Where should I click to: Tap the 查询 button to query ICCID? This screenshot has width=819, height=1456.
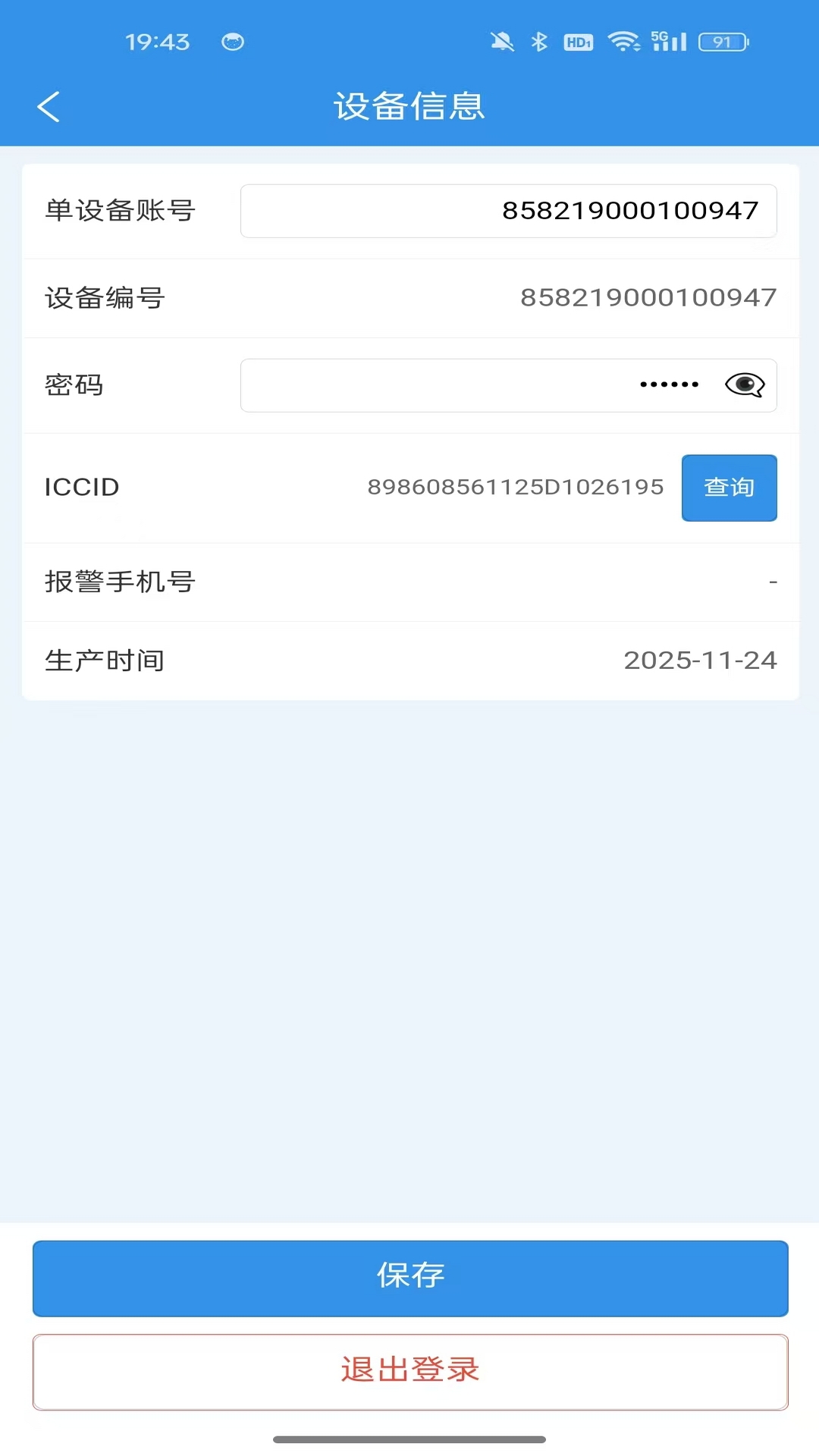coord(729,488)
